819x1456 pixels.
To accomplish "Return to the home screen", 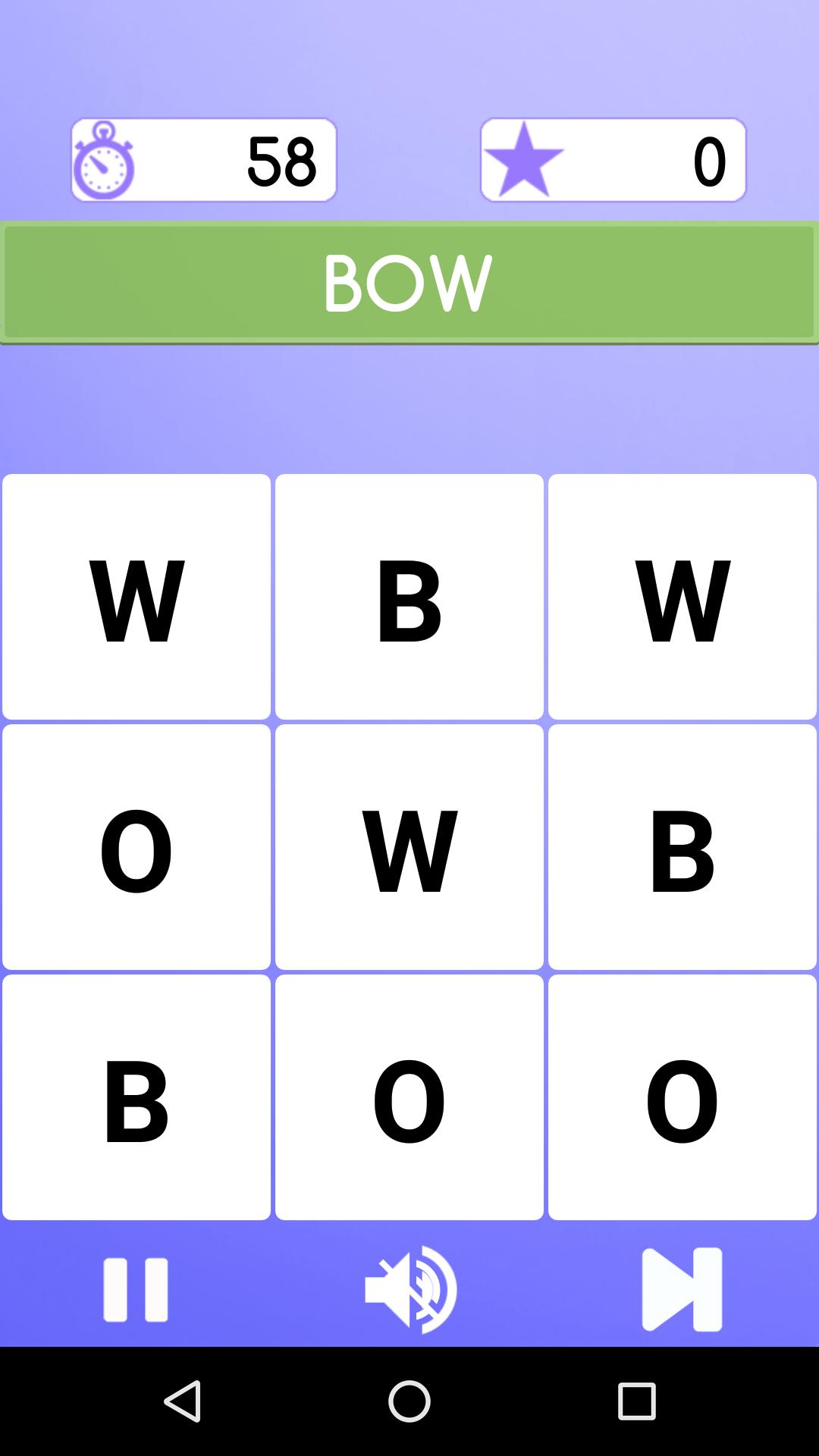I will click(409, 1401).
